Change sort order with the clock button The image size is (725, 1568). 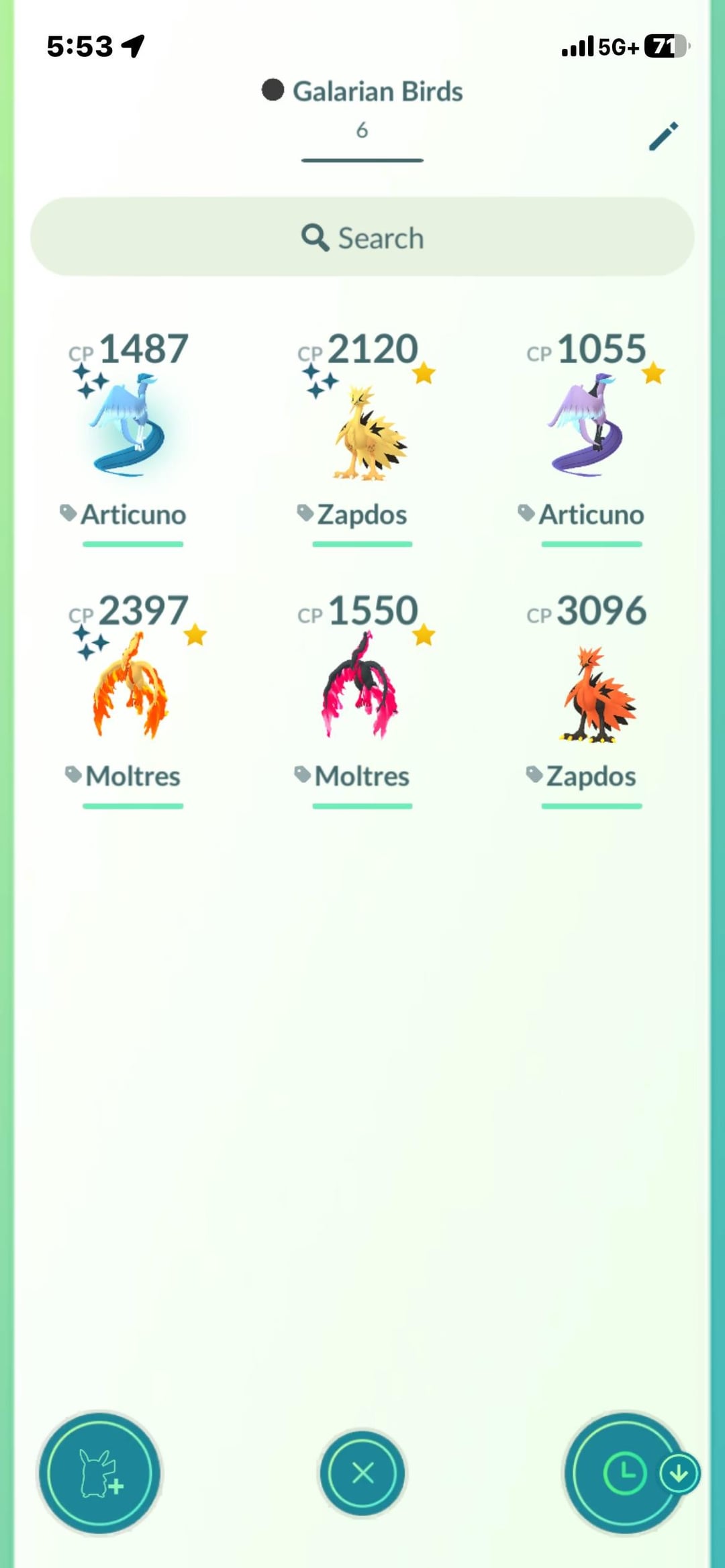coord(624,1473)
